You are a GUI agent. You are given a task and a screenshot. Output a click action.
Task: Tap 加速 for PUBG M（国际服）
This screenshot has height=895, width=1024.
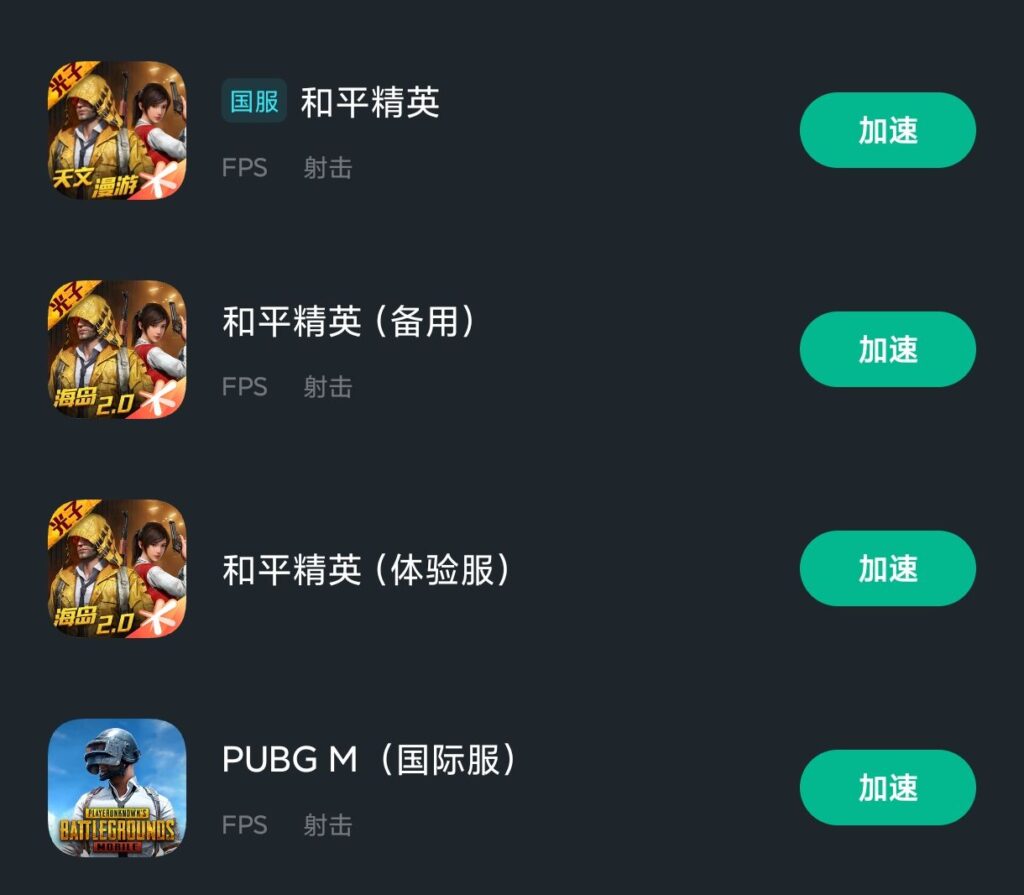click(x=887, y=787)
